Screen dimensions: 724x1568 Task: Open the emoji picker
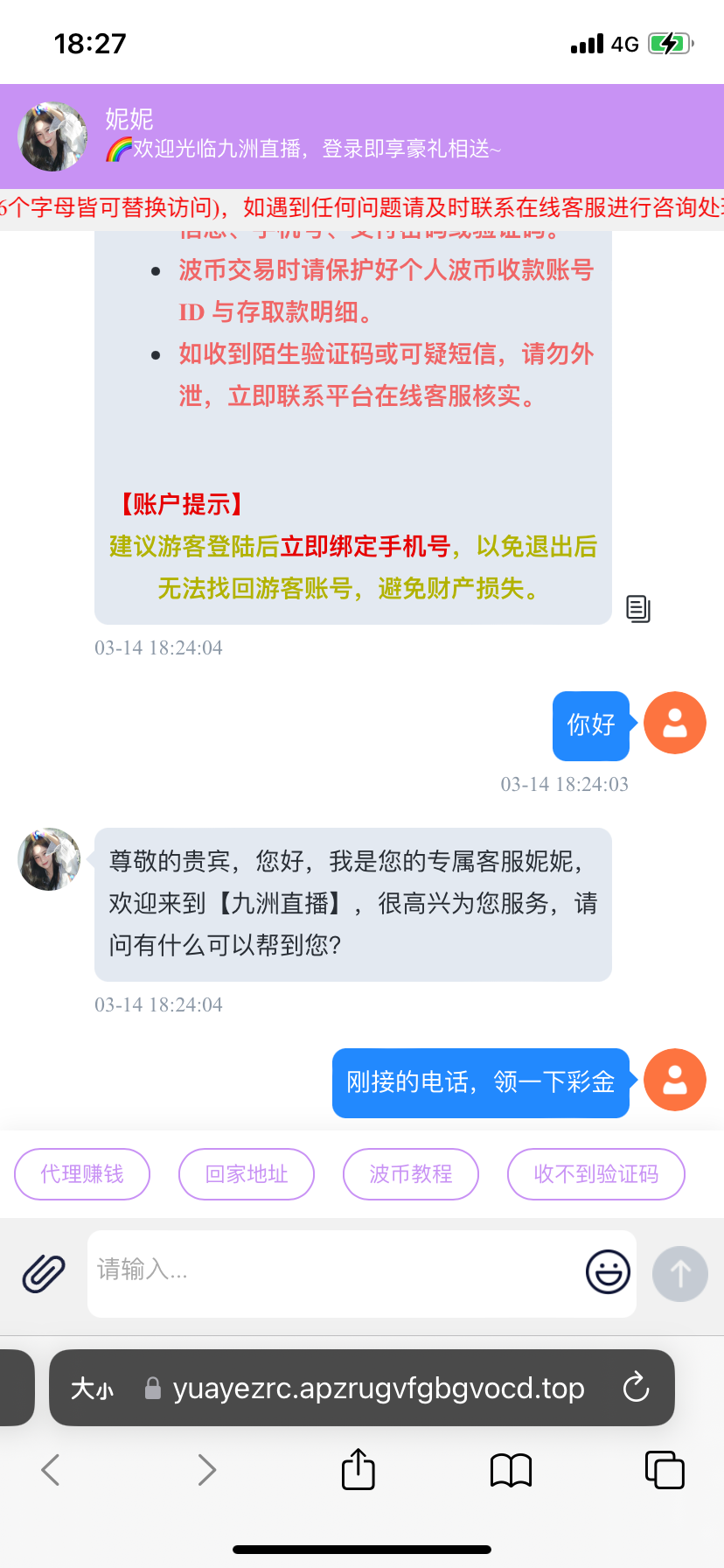pos(608,1272)
